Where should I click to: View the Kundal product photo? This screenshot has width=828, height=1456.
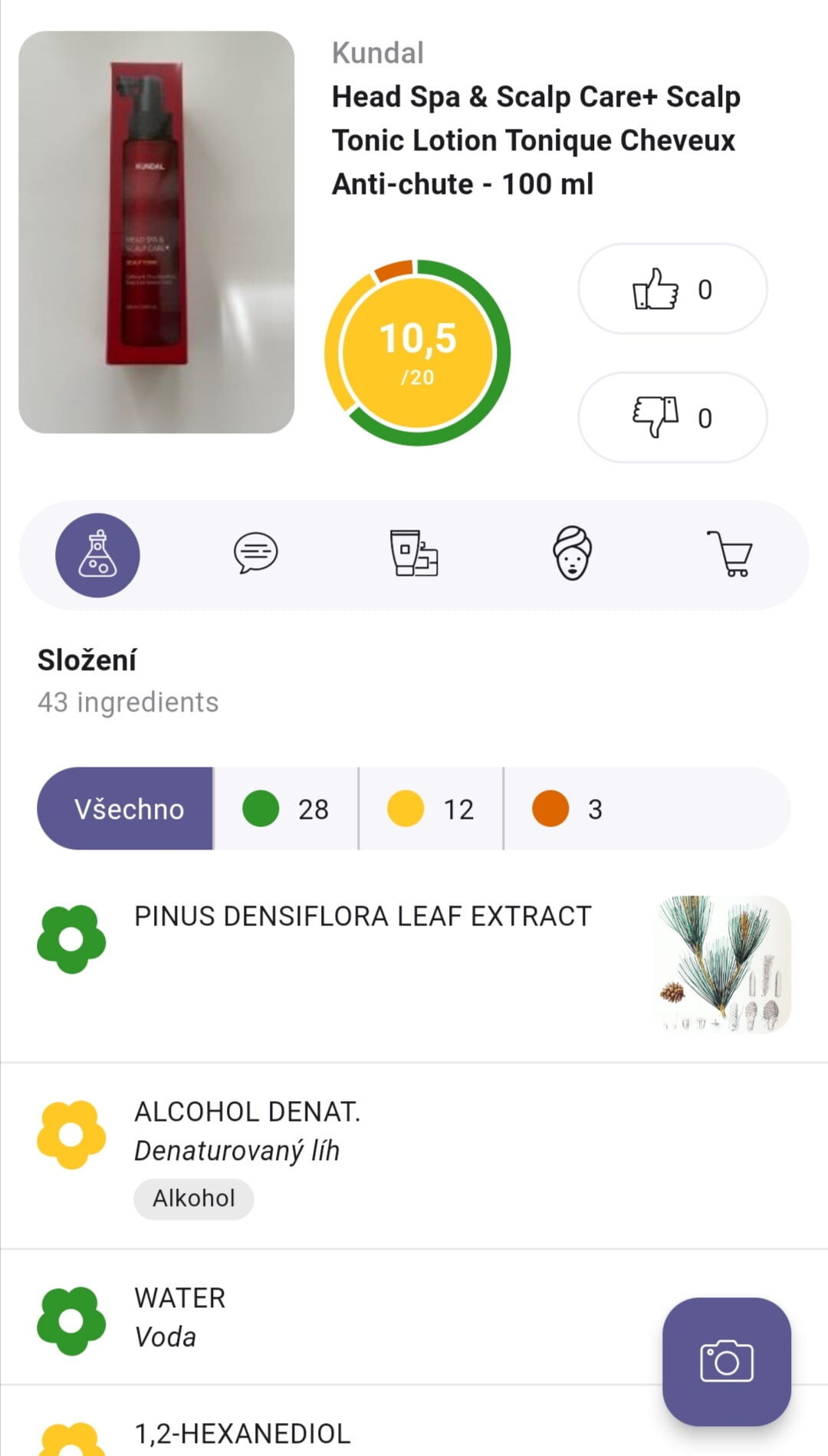tap(156, 232)
